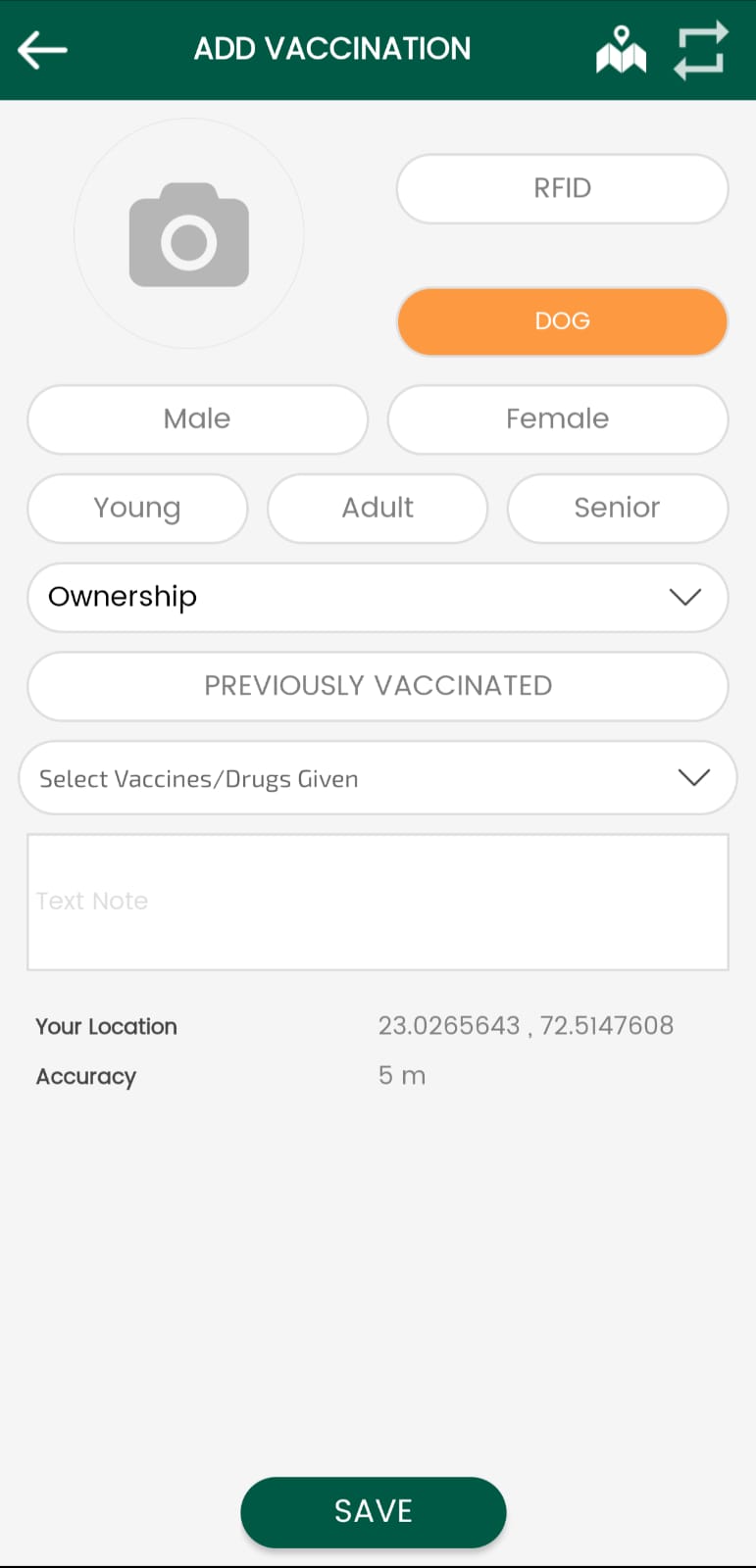
Task: Tap the sync/refresh icon in the header
Action: [702, 49]
